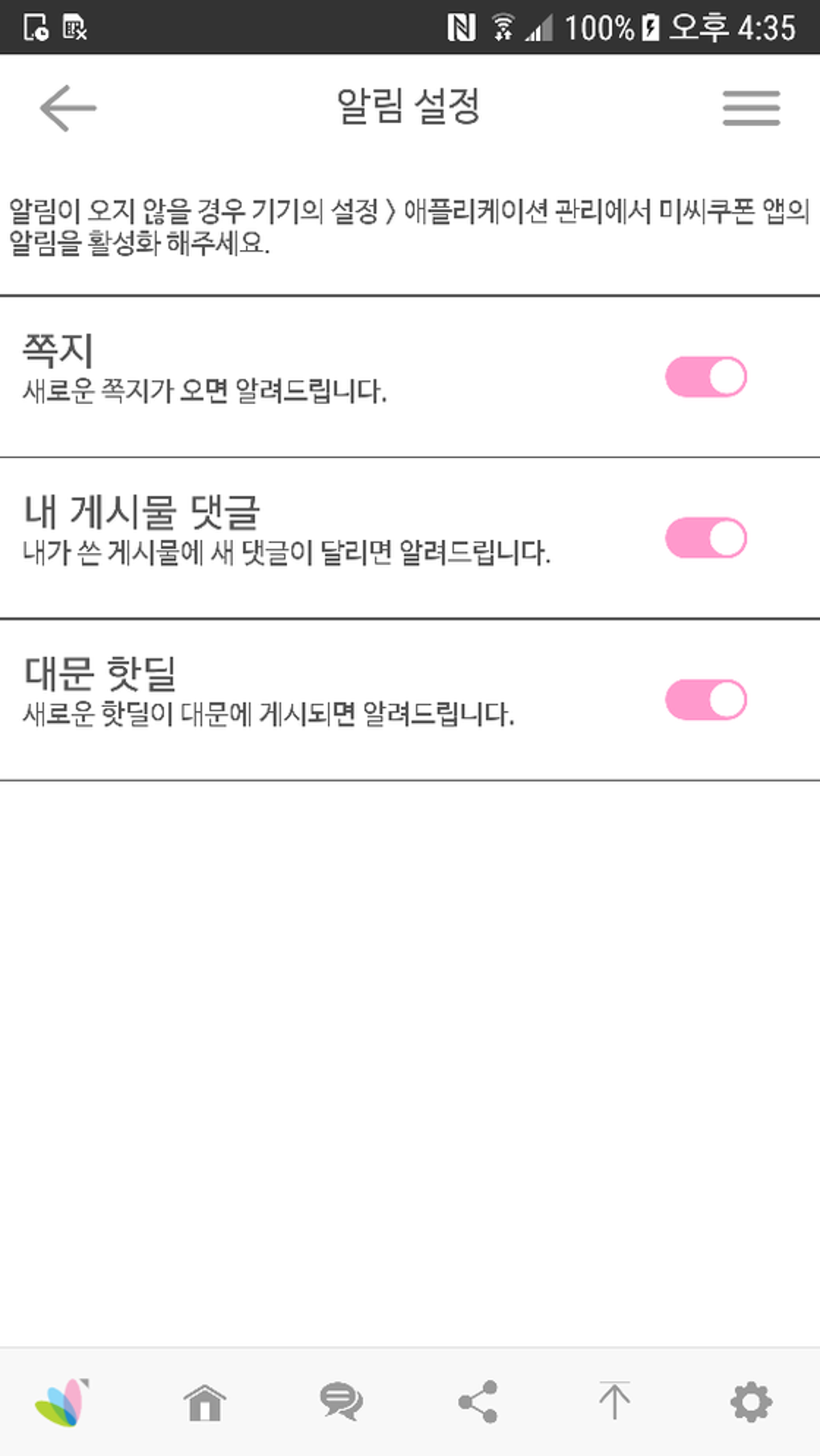
Task: Jump to top with the arrow
Action: (614, 1401)
